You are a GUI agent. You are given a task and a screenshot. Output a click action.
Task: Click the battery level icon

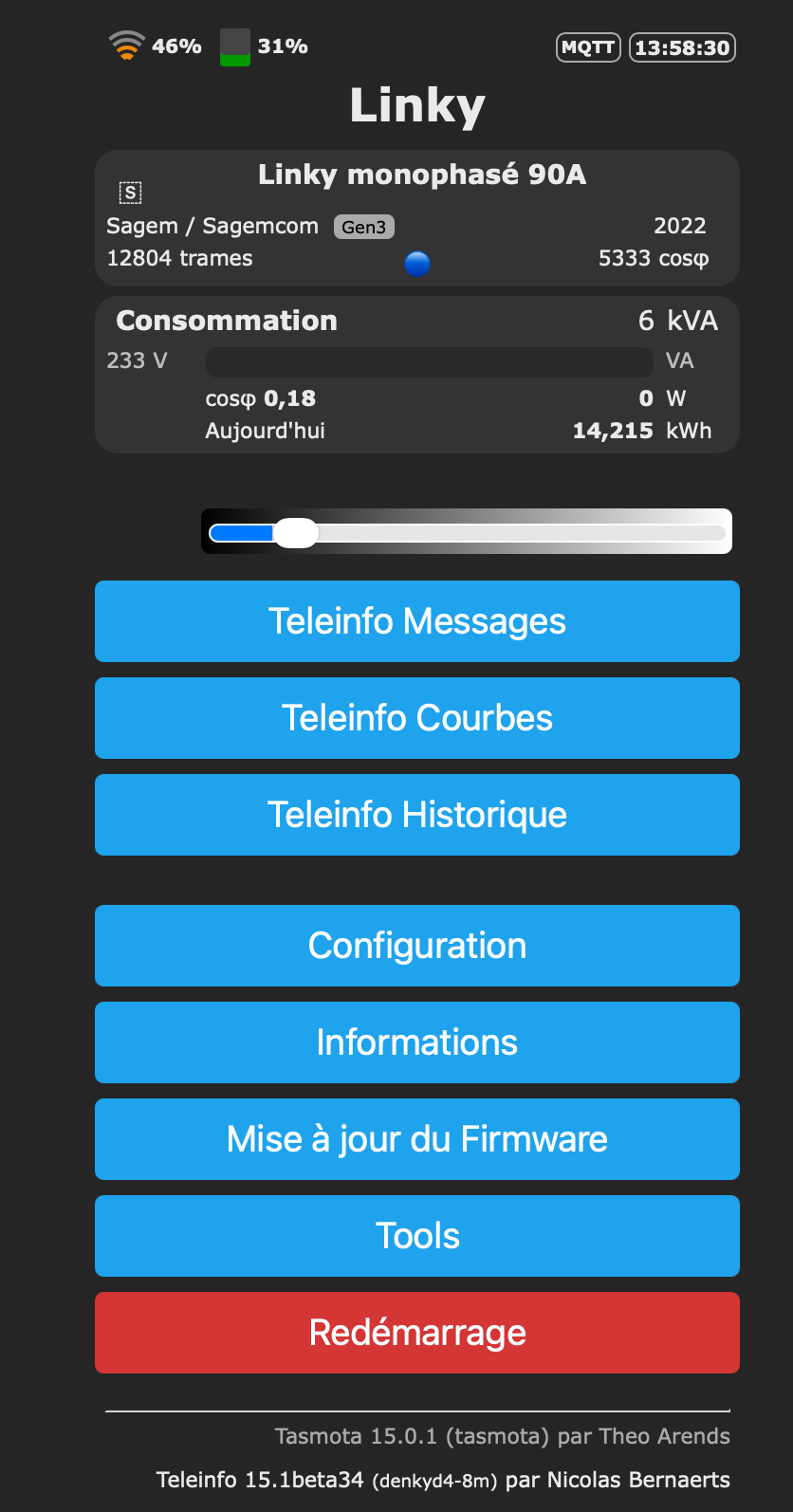(x=233, y=44)
